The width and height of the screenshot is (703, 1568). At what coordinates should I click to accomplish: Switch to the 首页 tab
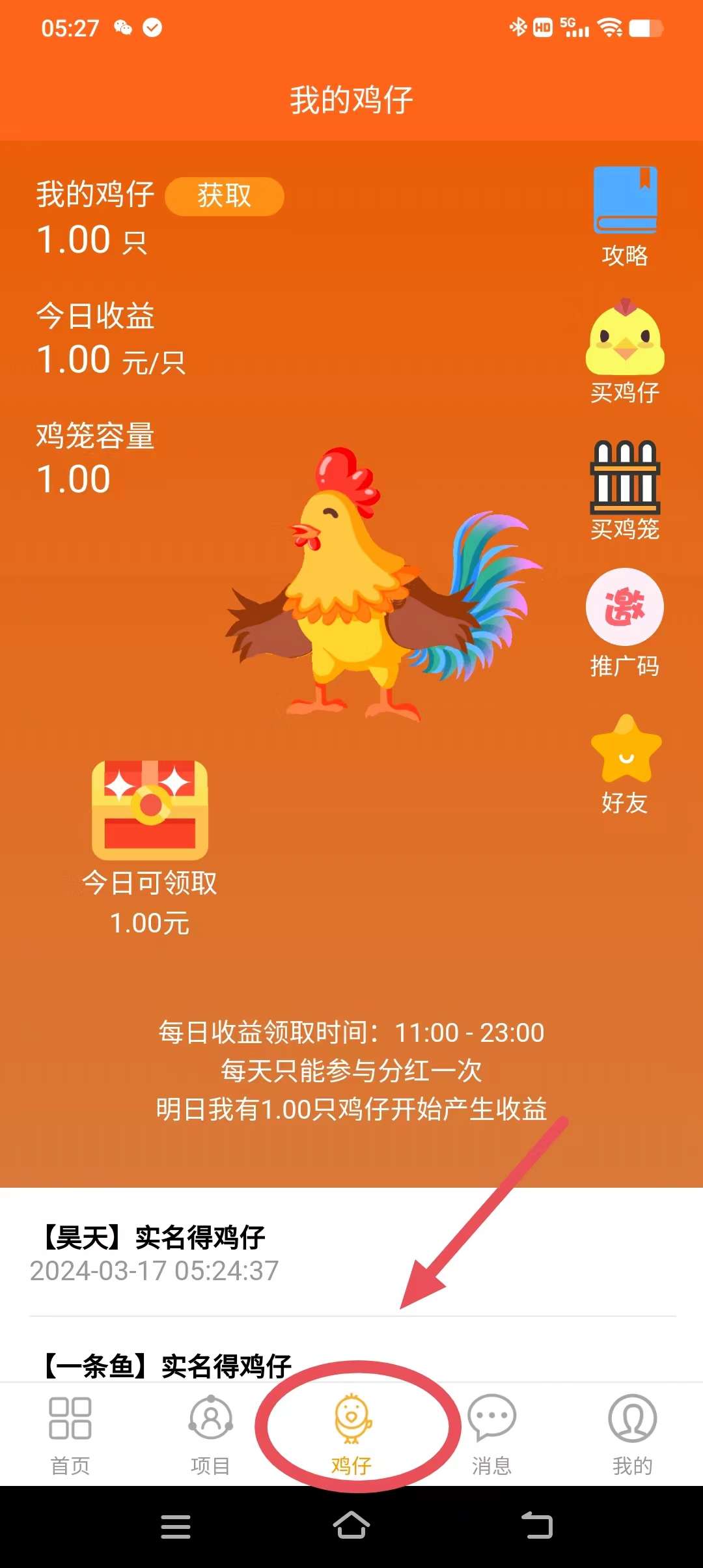[x=70, y=1433]
